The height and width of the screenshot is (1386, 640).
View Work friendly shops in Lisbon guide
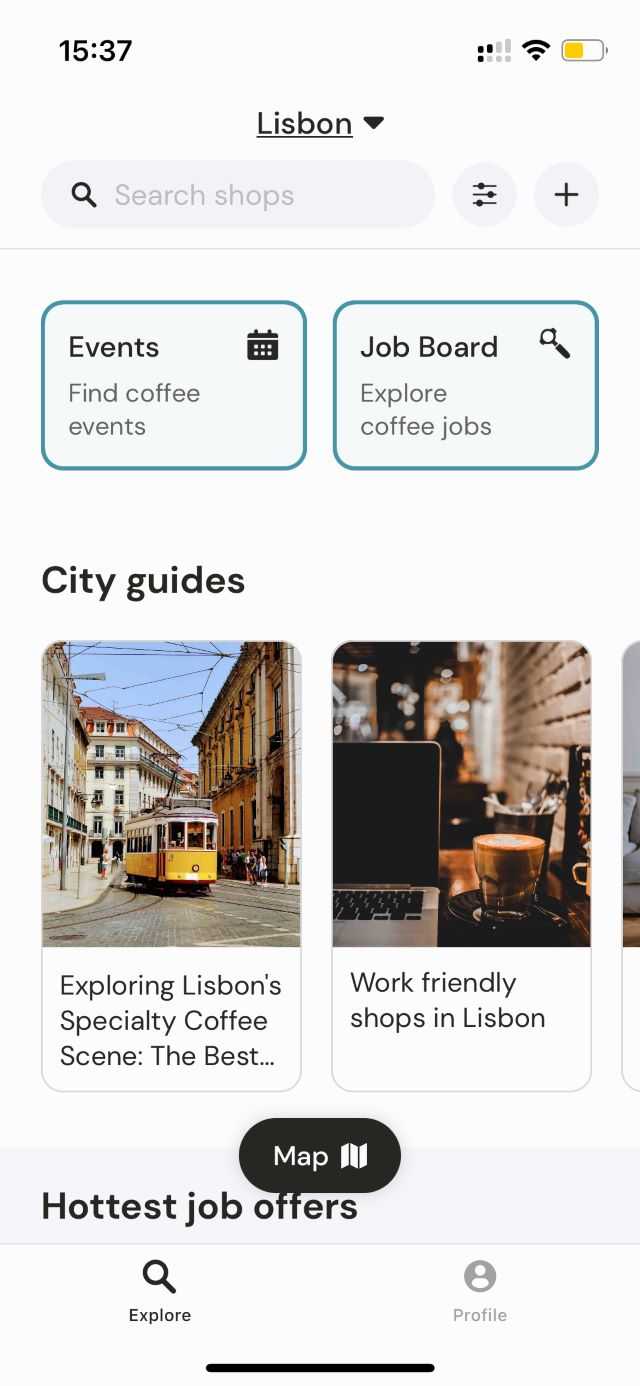click(461, 866)
